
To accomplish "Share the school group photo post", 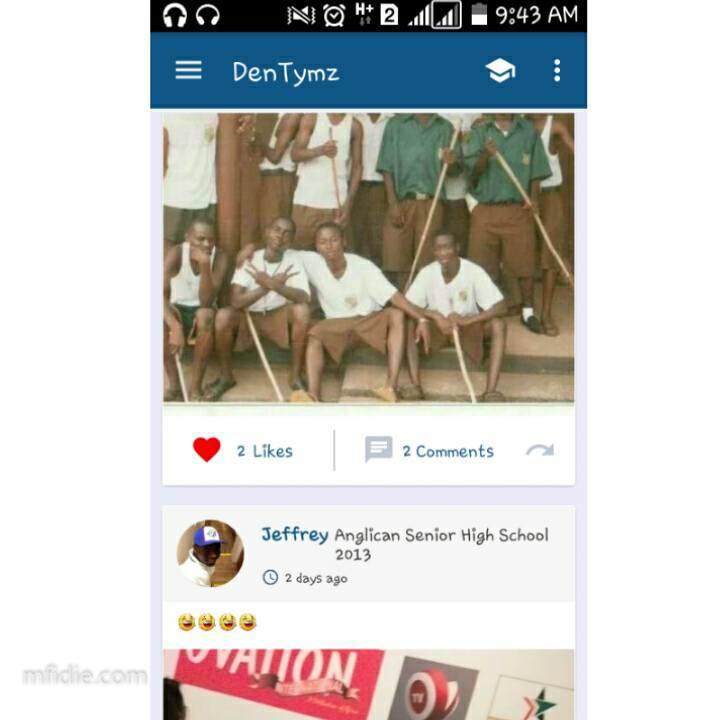I will 540,451.
